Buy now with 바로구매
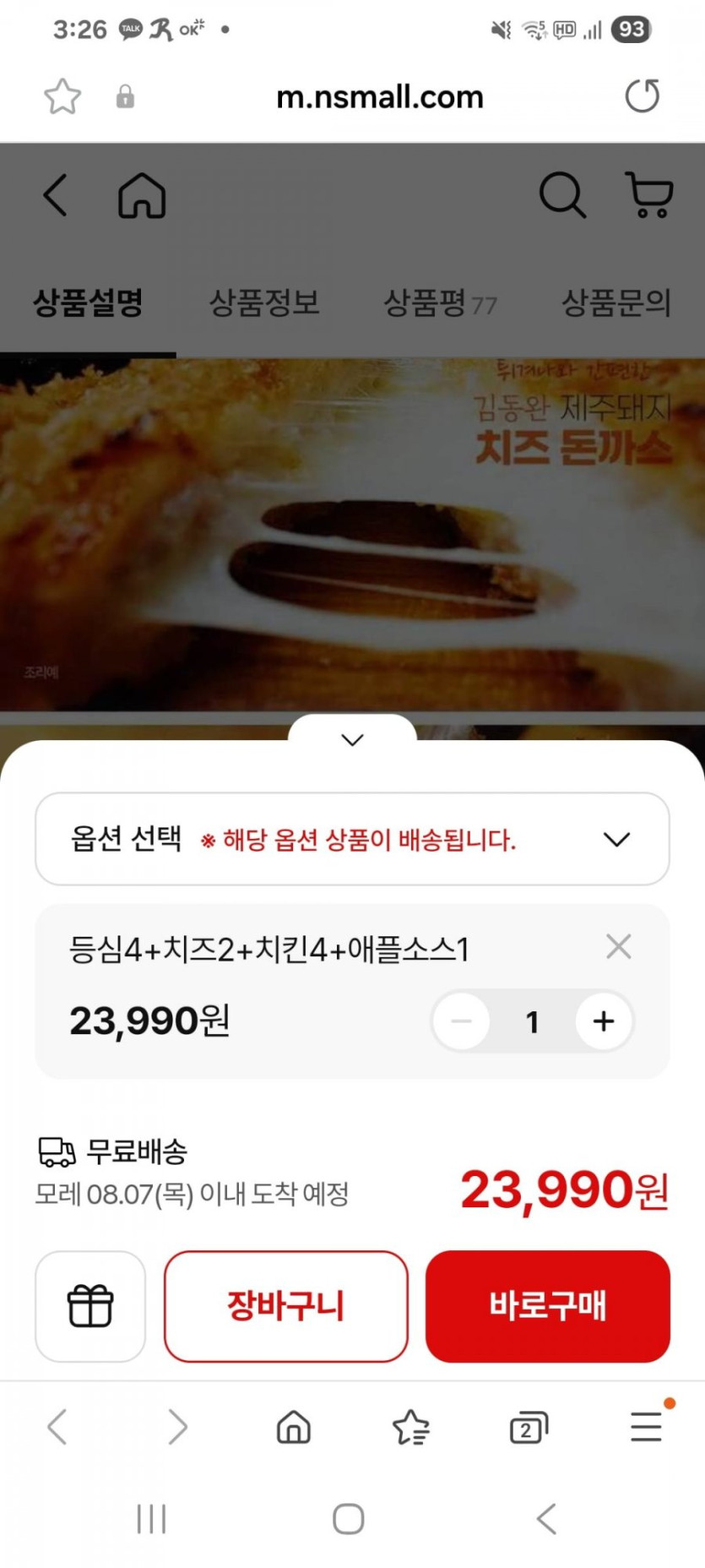The width and height of the screenshot is (705, 1568). point(547,1306)
